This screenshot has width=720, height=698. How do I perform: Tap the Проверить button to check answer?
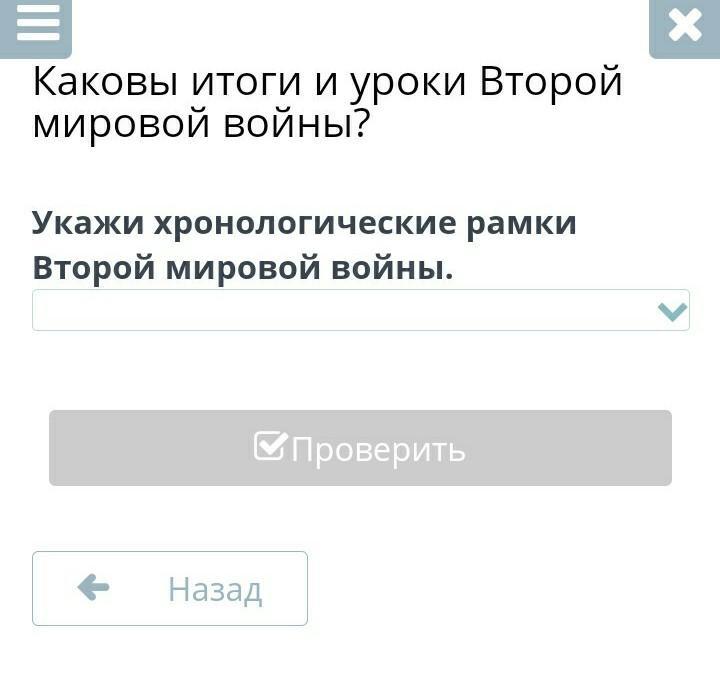(360, 448)
